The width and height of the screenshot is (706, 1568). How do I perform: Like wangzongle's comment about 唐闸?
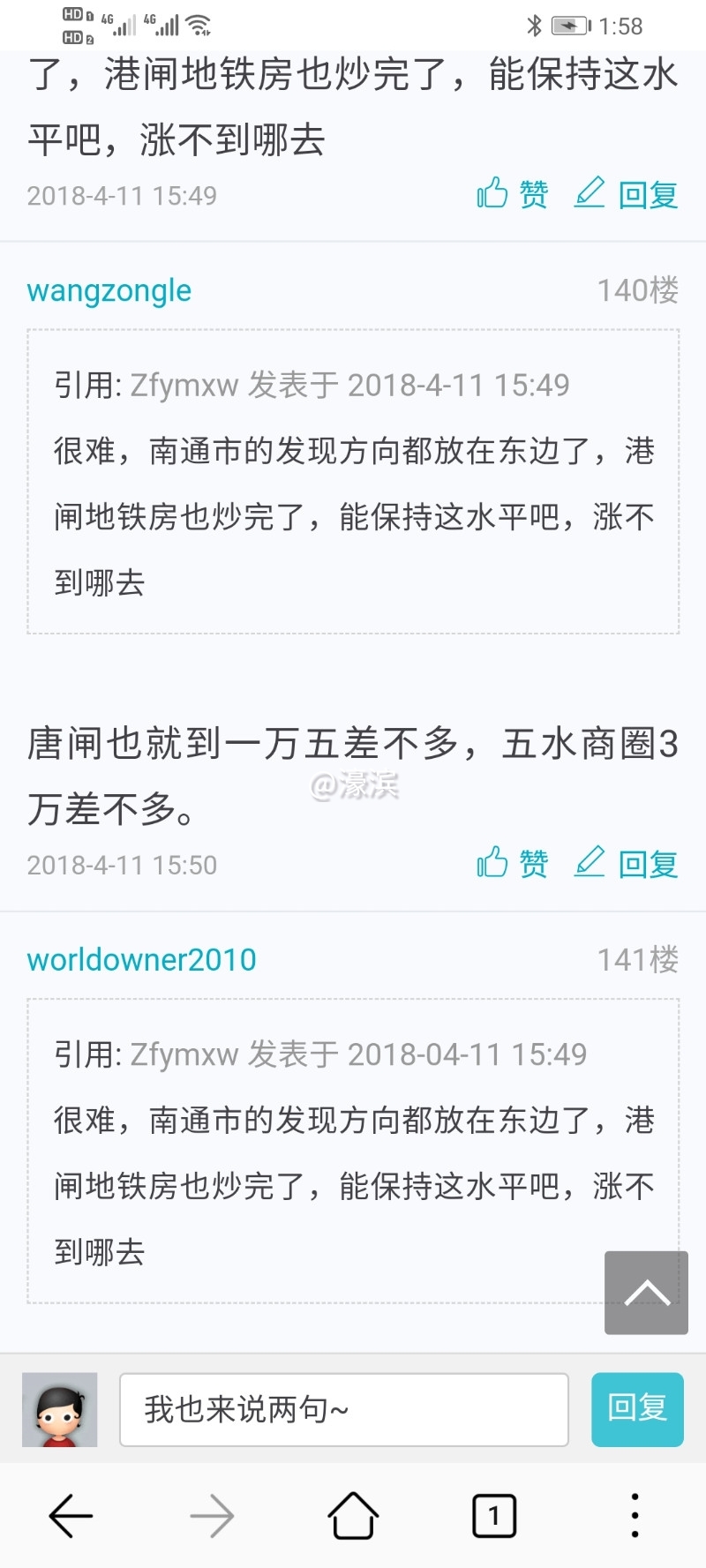click(513, 863)
